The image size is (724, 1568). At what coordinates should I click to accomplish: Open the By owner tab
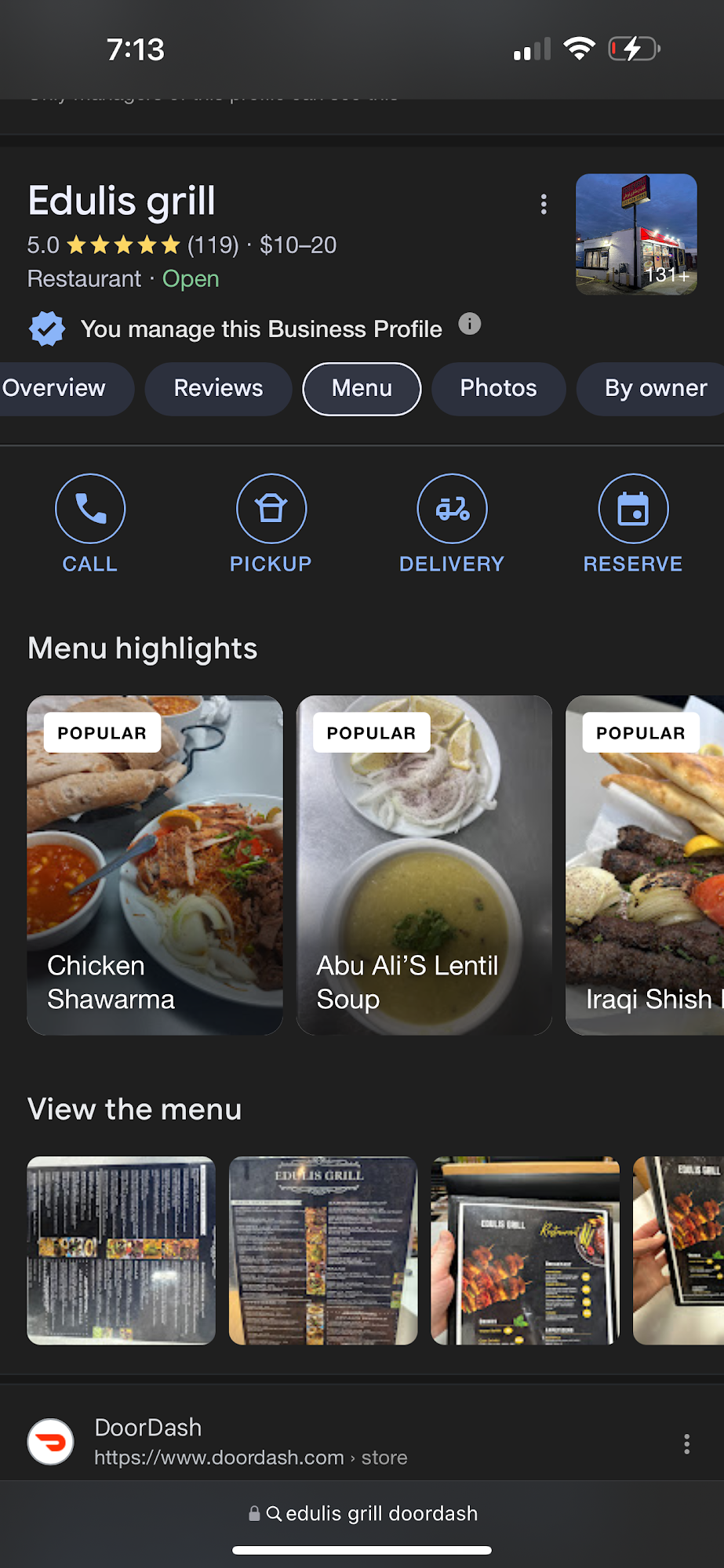coord(655,388)
